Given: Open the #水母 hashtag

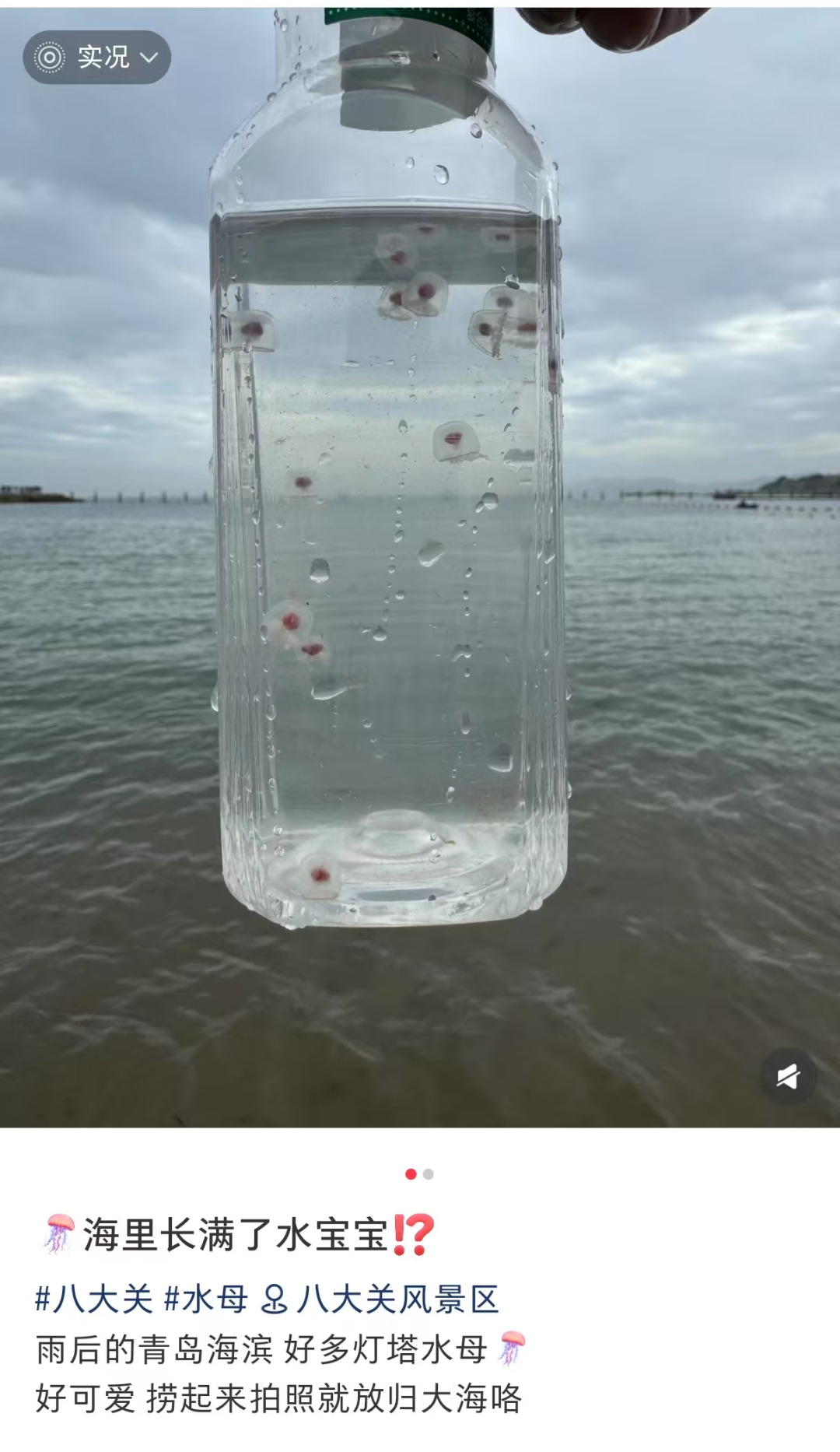Looking at the screenshot, I should coord(206,1299).
